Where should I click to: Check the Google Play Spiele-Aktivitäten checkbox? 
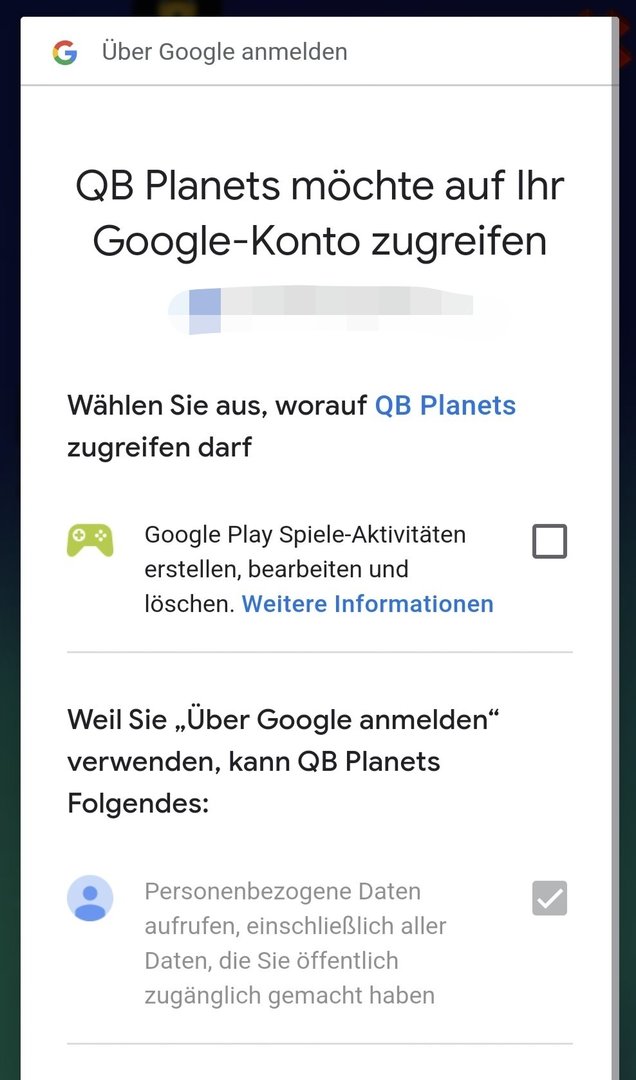549,541
